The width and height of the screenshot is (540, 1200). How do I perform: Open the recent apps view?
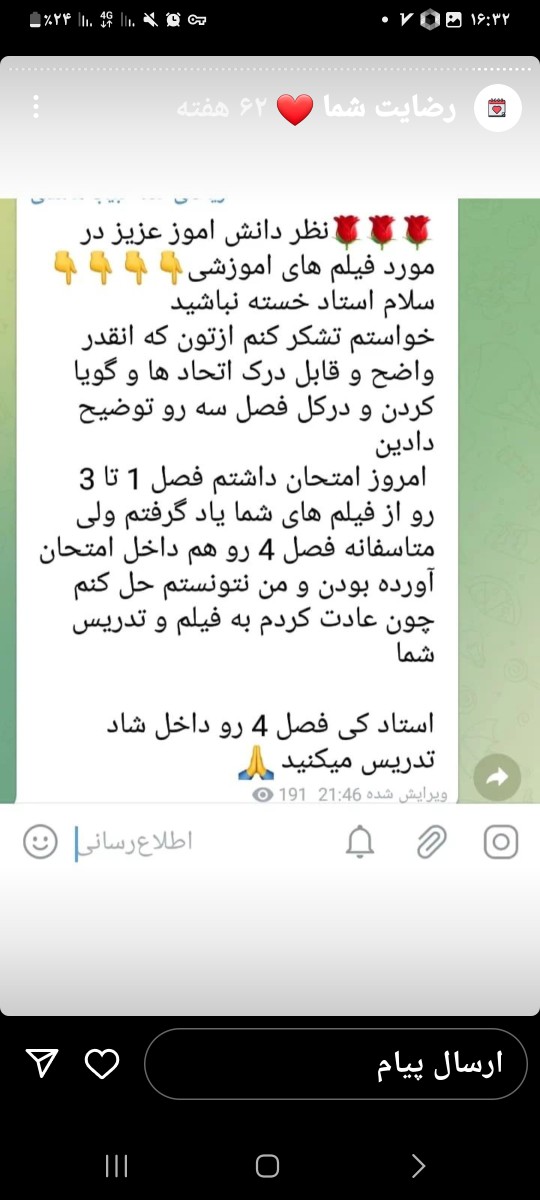(117, 1166)
